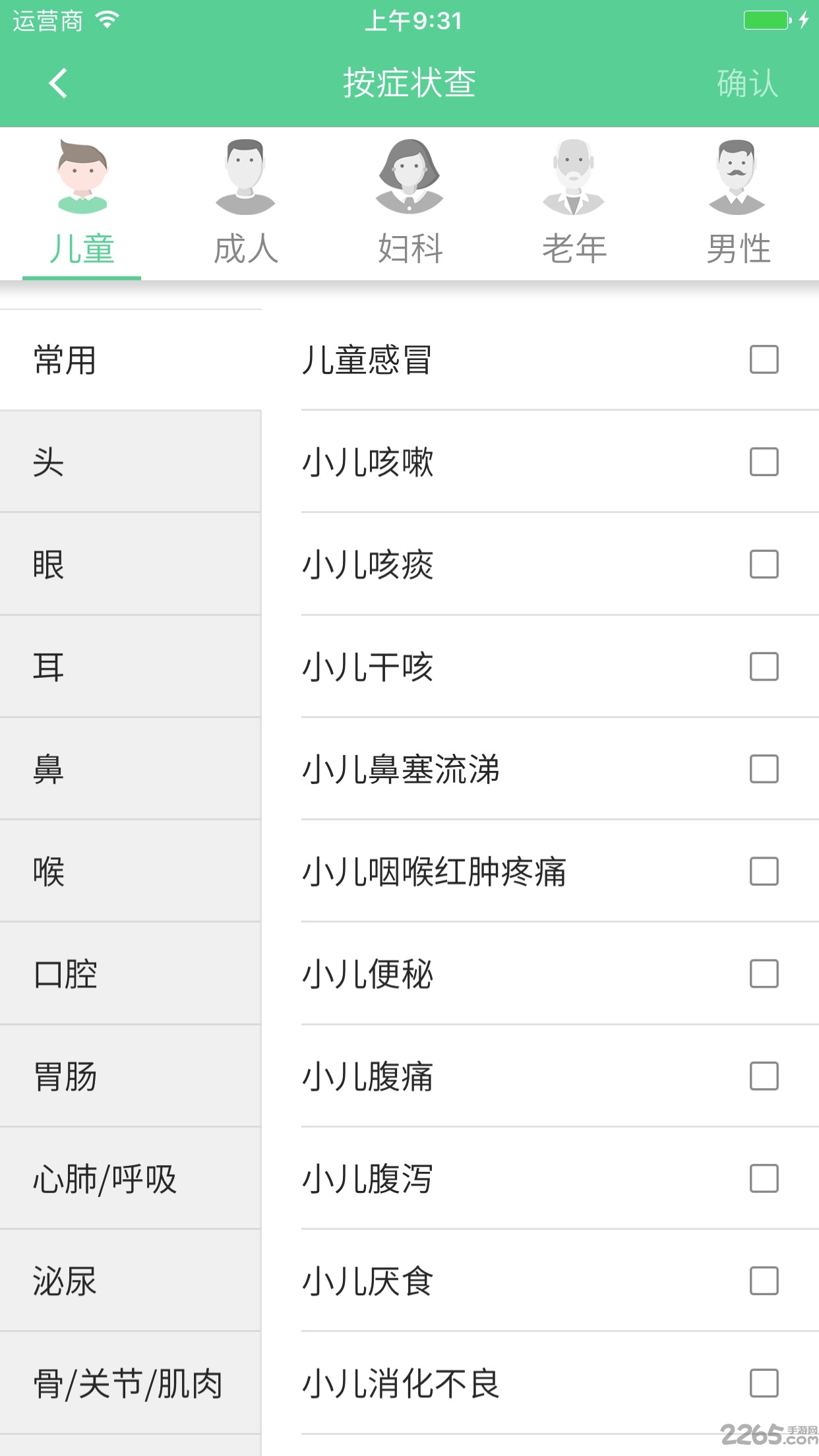Check the 儿童感冒 checkbox
The image size is (819, 1456).
[764, 359]
